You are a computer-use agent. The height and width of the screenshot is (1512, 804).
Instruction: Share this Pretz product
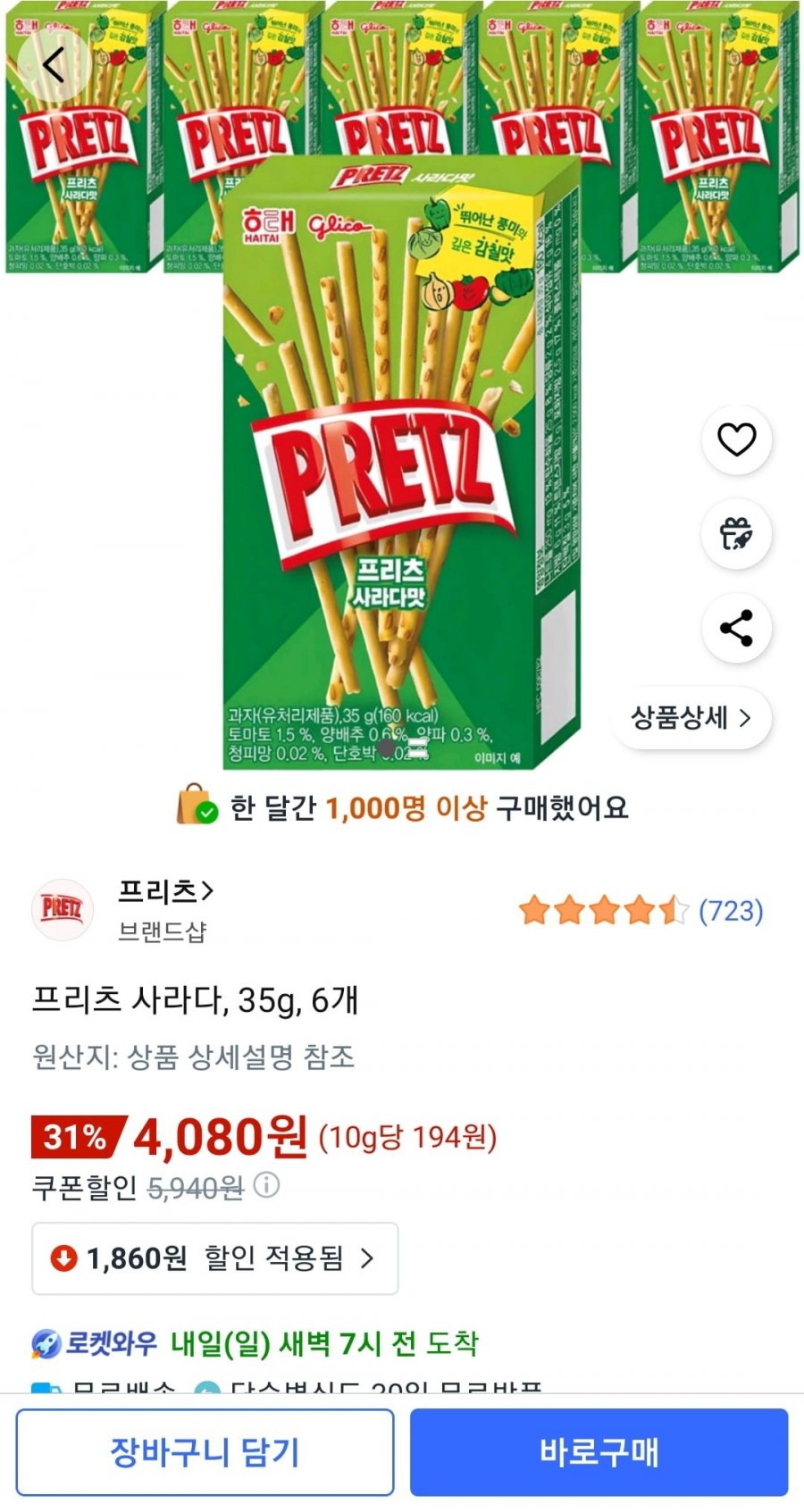[x=736, y=629]
